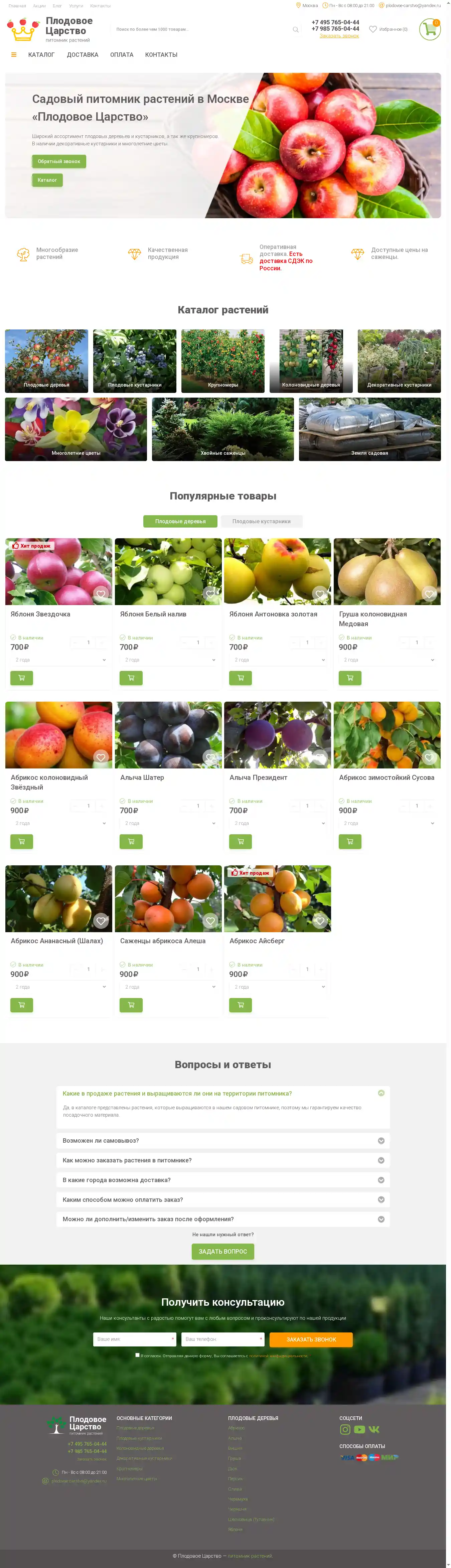This screenshot has height=1568, width=451.
Task: Add Яблоня Звездочка to favorites
Action: (x=101, y=593)
